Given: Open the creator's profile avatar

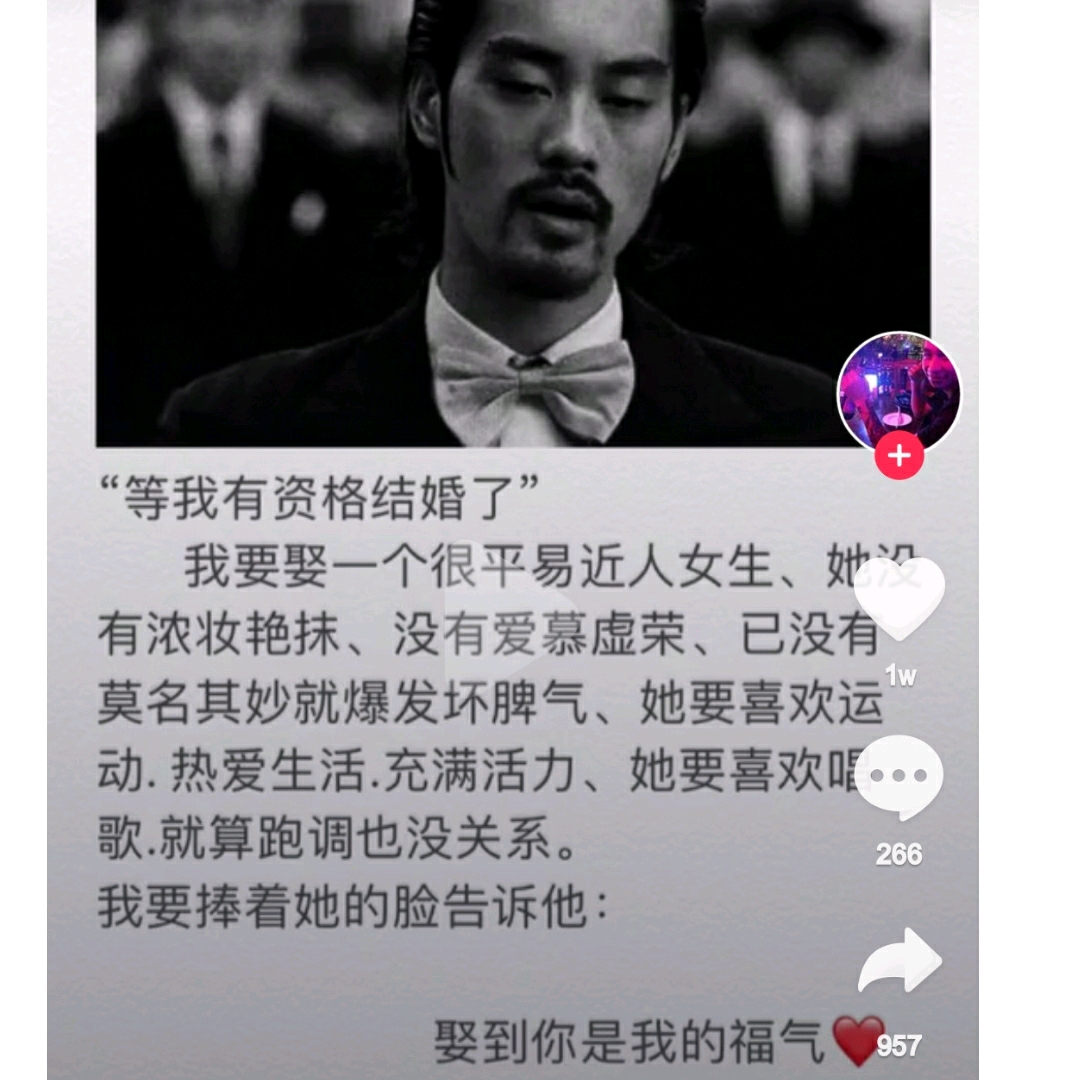Looking at the screenshot, I should [x=898, y=392].
